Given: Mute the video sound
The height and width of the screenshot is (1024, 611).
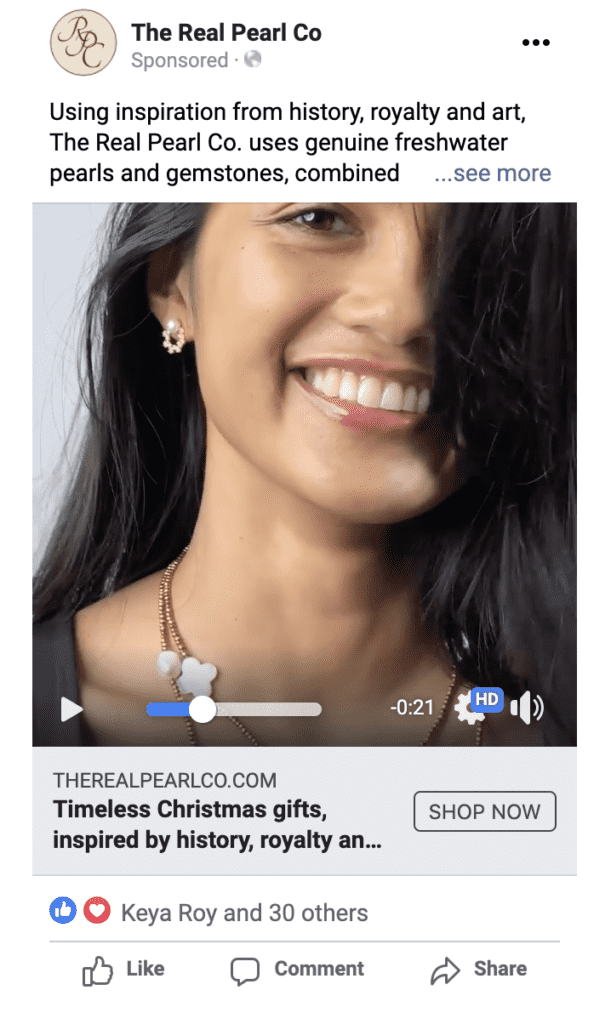Looking at the screenshot, I should pyautogui.click(x=526, y=708).
